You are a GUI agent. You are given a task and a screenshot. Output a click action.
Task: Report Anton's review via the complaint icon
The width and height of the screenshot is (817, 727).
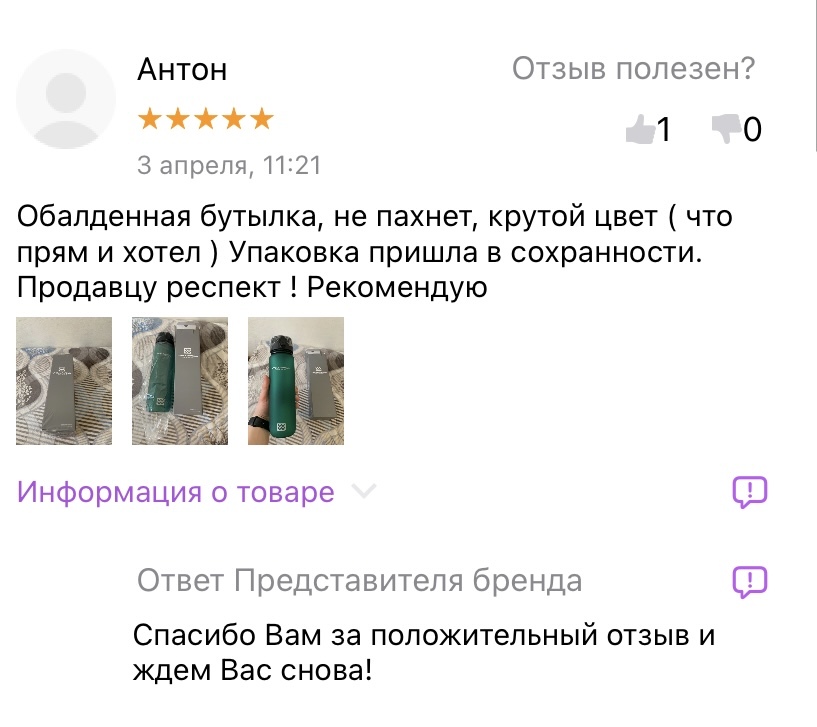pos(750,491)
